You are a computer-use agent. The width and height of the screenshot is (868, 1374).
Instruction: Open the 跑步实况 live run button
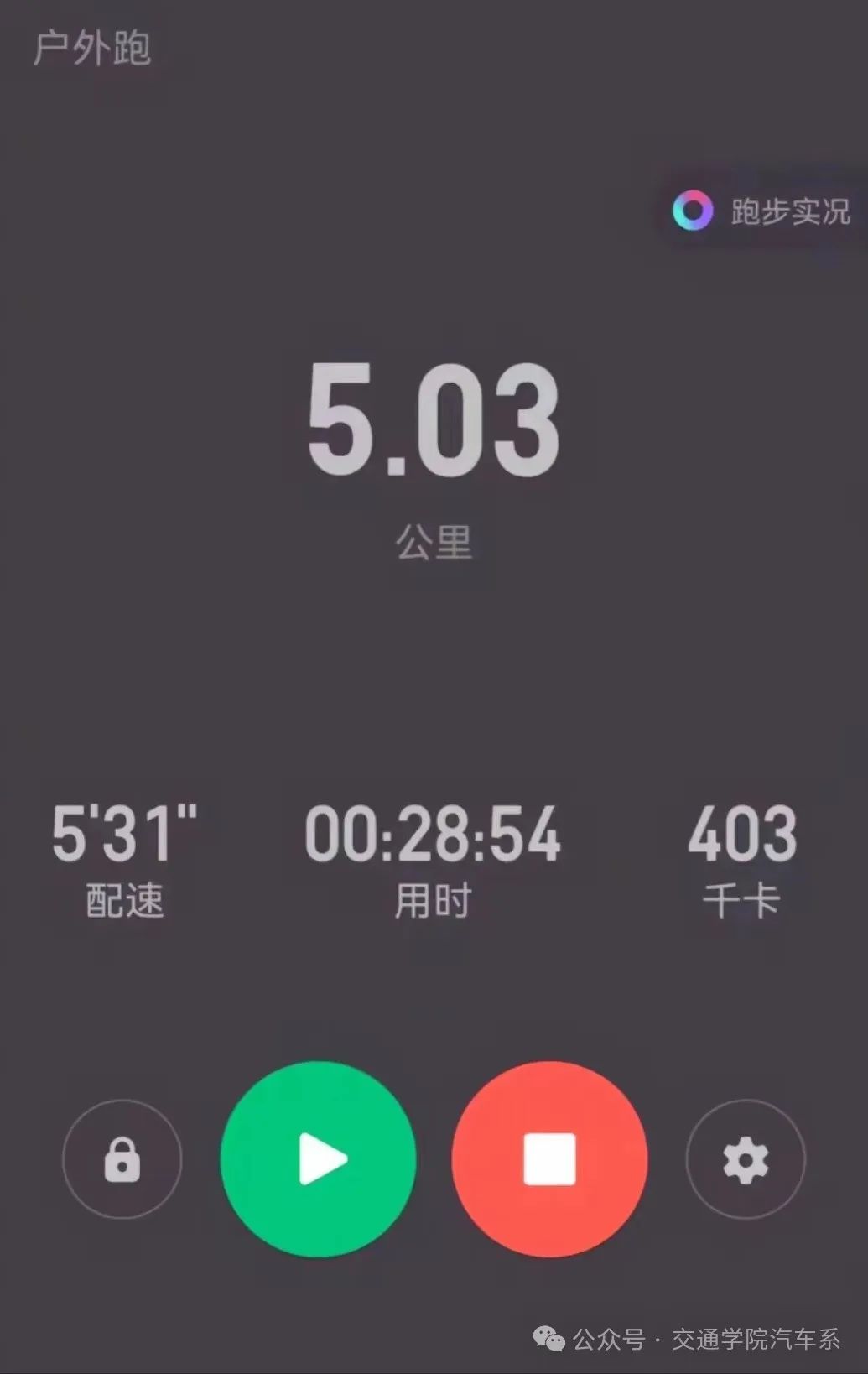pos(761,211)
